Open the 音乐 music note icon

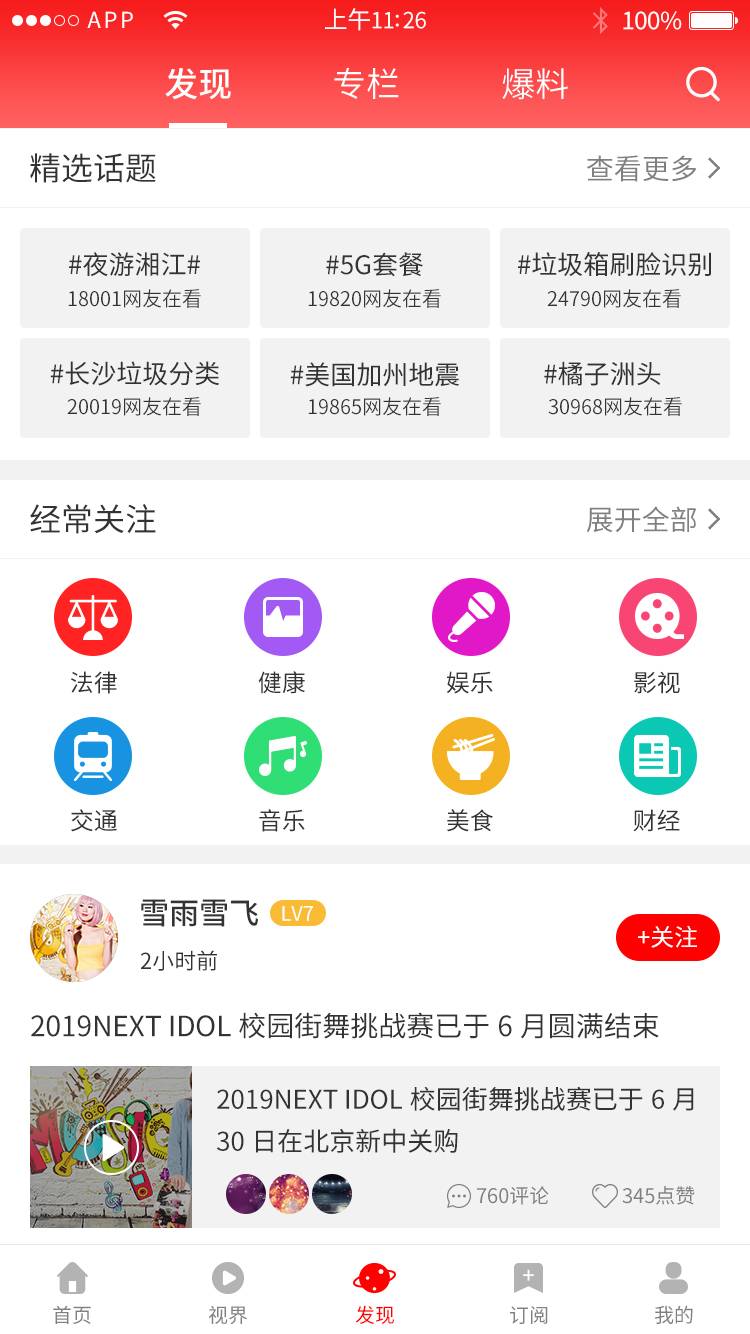[x=283, y=756]
